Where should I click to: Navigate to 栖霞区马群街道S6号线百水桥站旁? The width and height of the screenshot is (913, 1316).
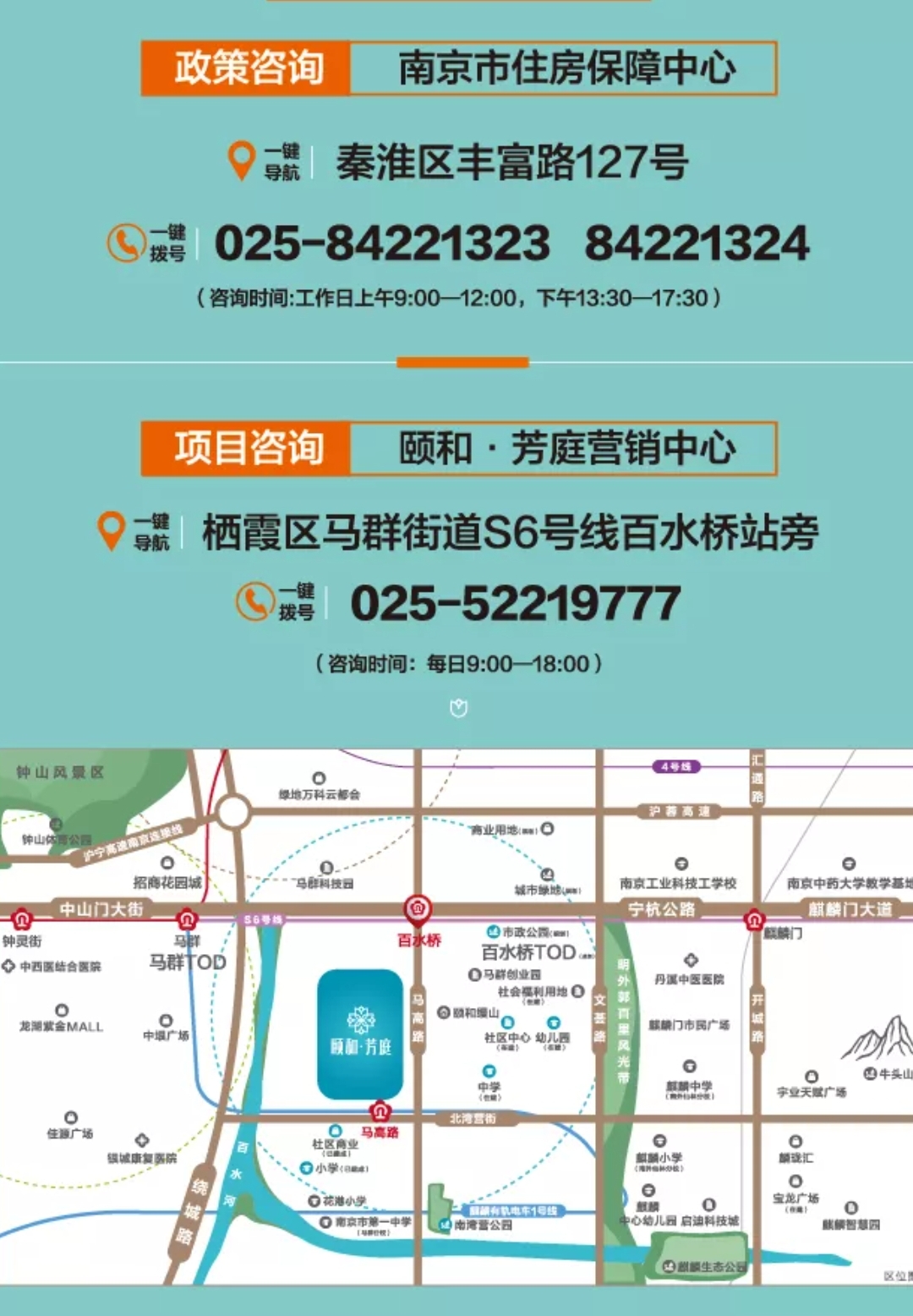(134, 532)
